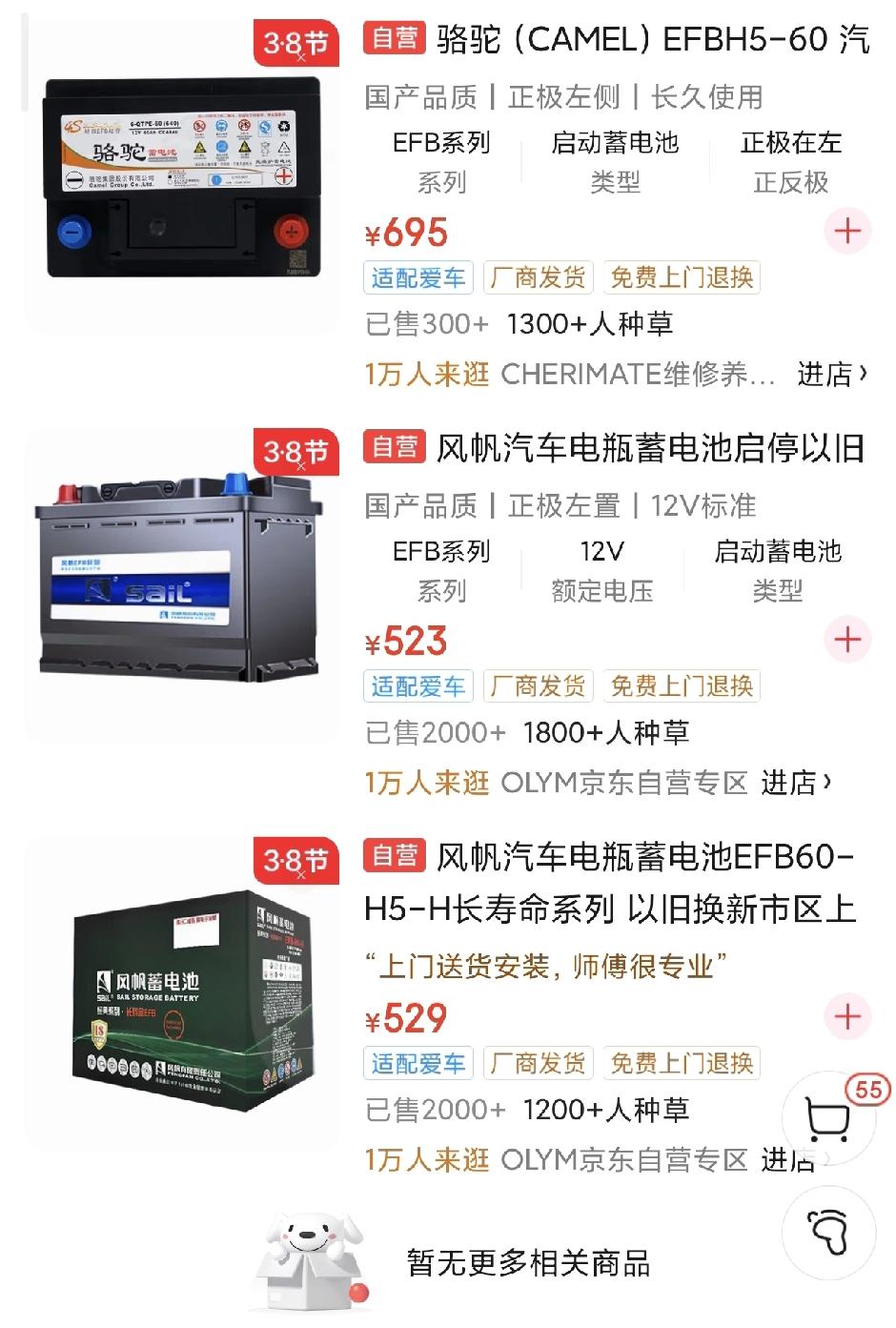Tap the ¥695 price of the CAMEL battery

pos(405,232)
